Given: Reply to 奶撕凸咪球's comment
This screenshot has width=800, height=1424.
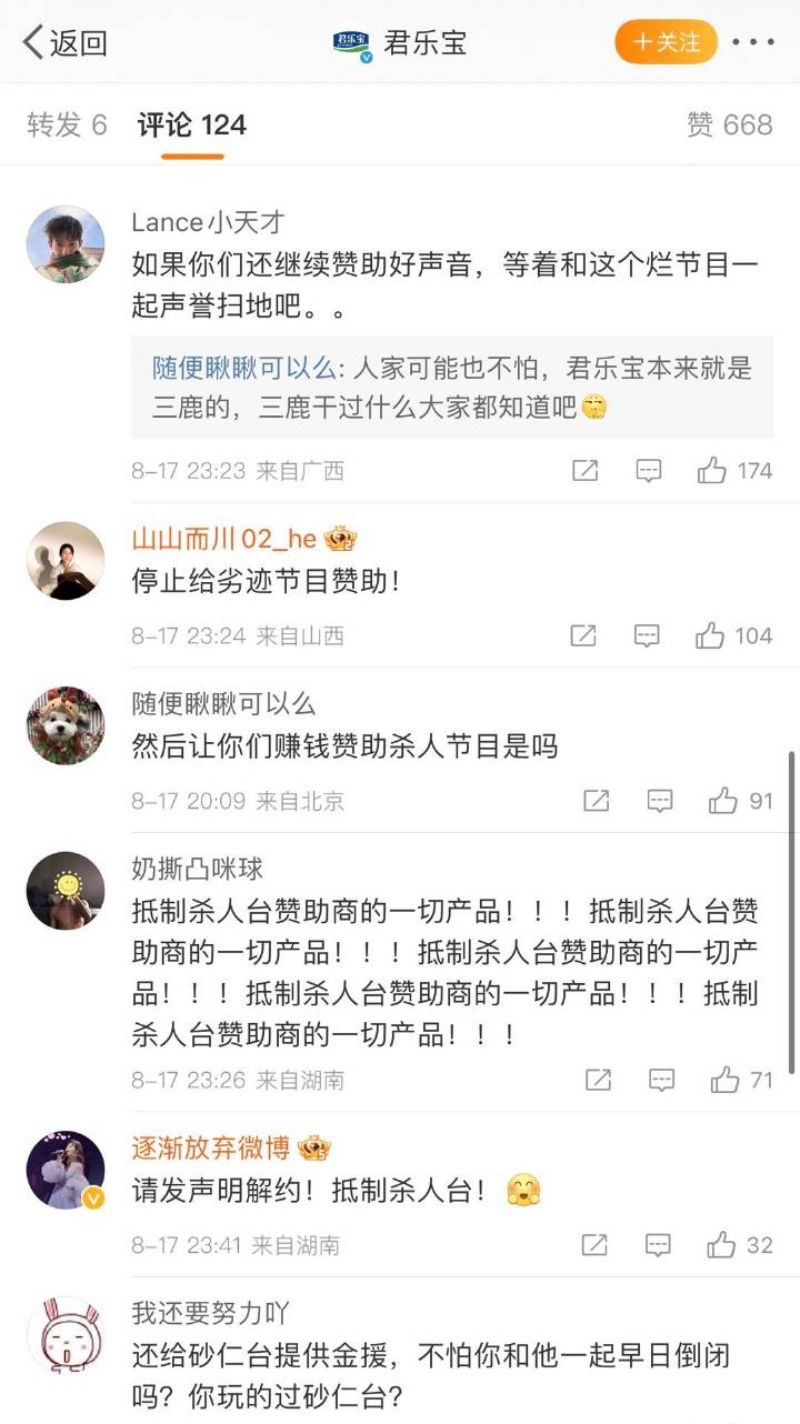Looking at the screenshot, I should pyautogui.click(x=661, y=1080).
